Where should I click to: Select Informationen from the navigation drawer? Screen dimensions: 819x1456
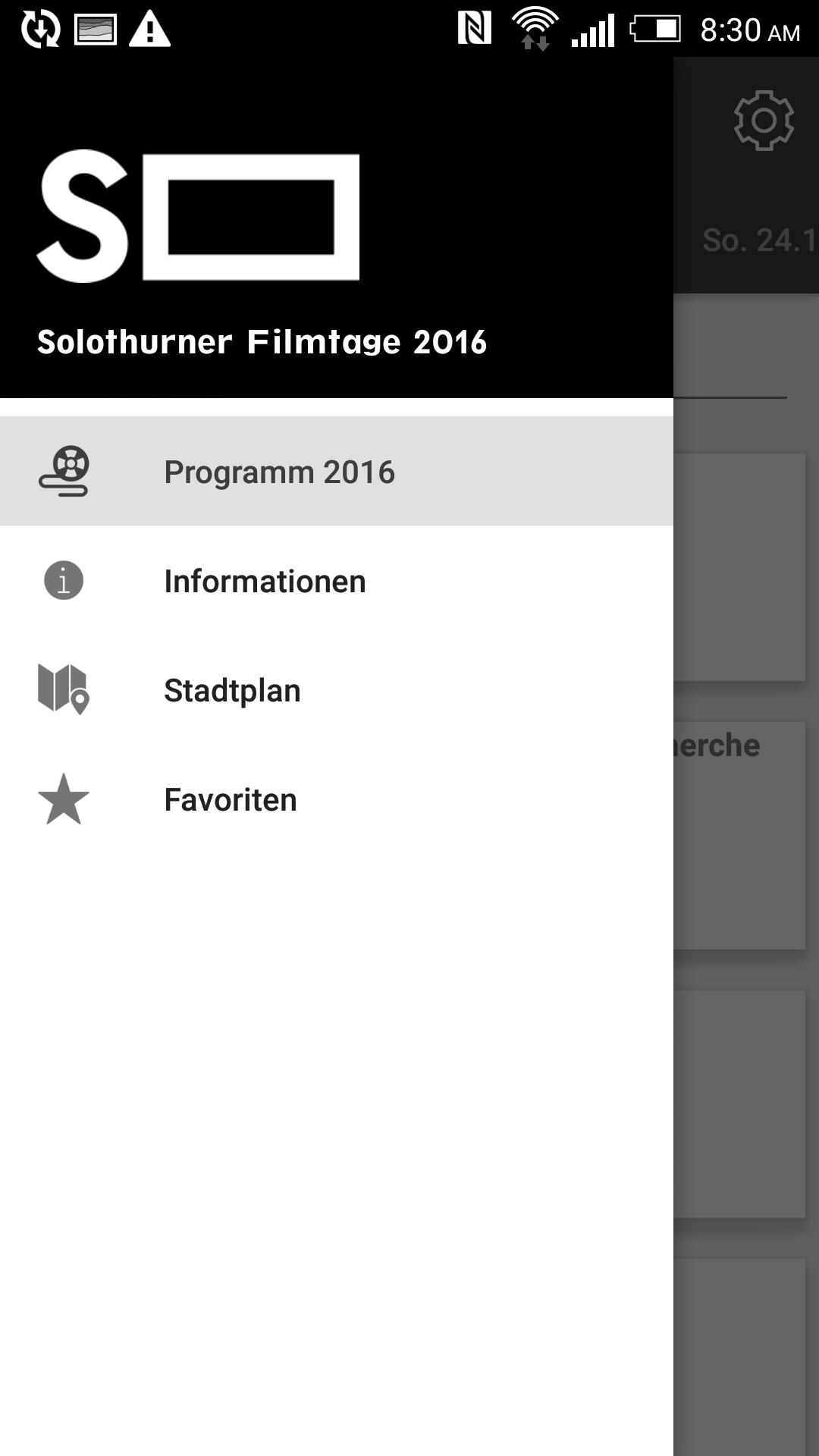(265, 580)
